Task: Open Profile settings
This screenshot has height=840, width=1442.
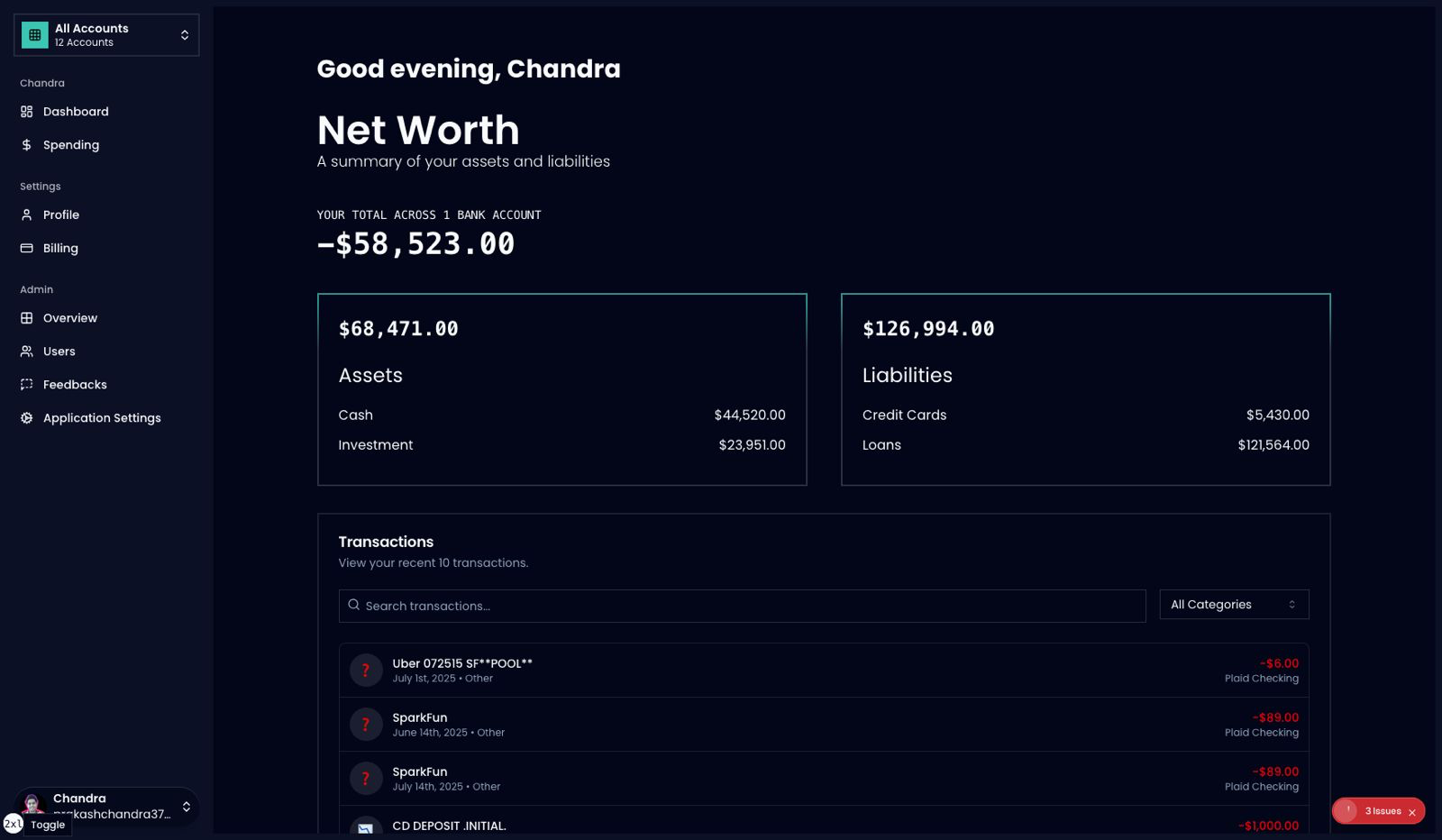Action: pyautogui.click(x=60, y=215)
